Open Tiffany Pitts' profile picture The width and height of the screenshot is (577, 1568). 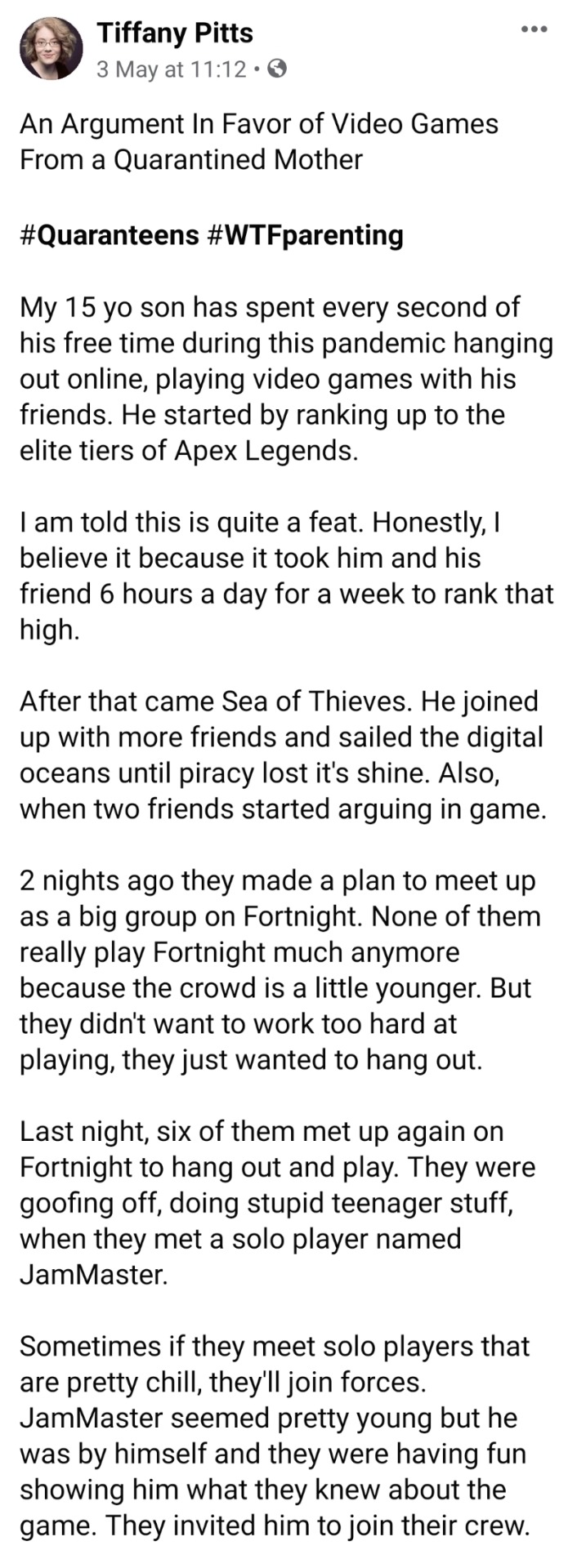(x=51, y=48)
